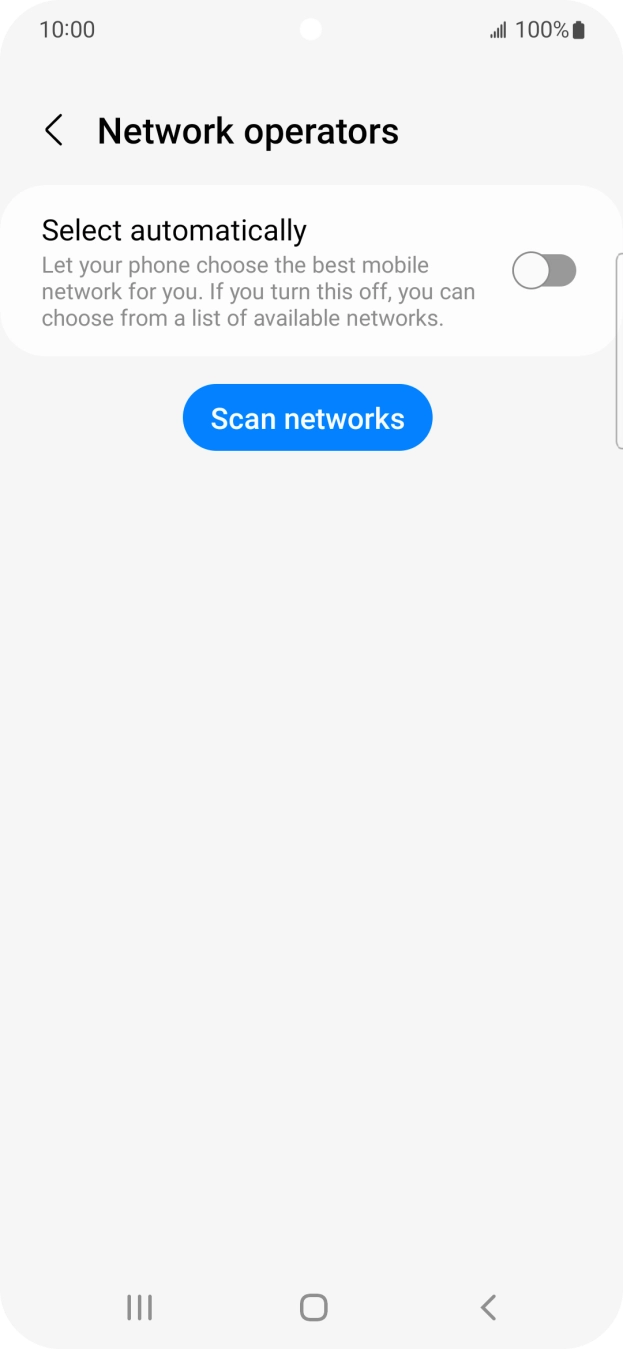Go to the home screen
The width and height of the screenshot is (623, 1349).
click(313, 1307)
